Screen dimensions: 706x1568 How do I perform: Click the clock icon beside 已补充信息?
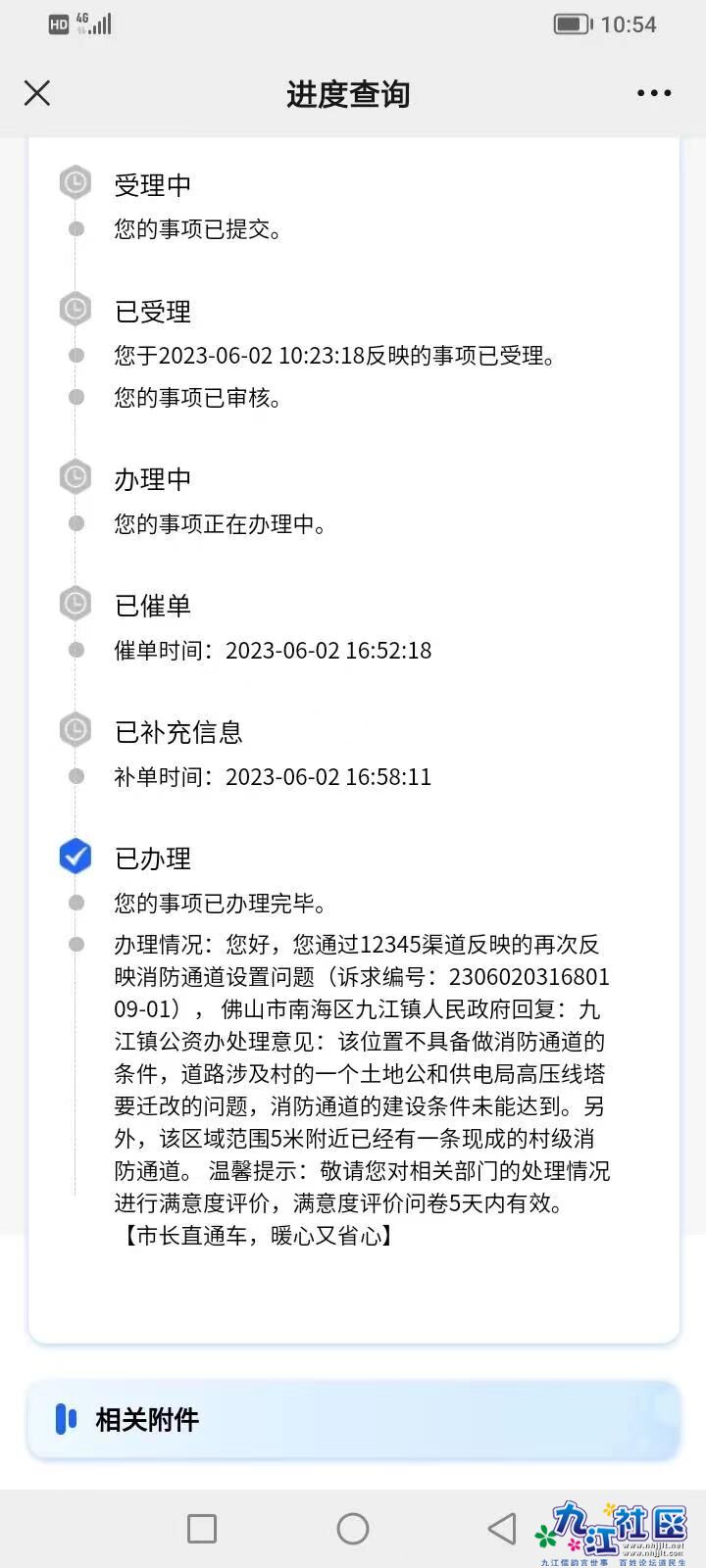(75, 730)
